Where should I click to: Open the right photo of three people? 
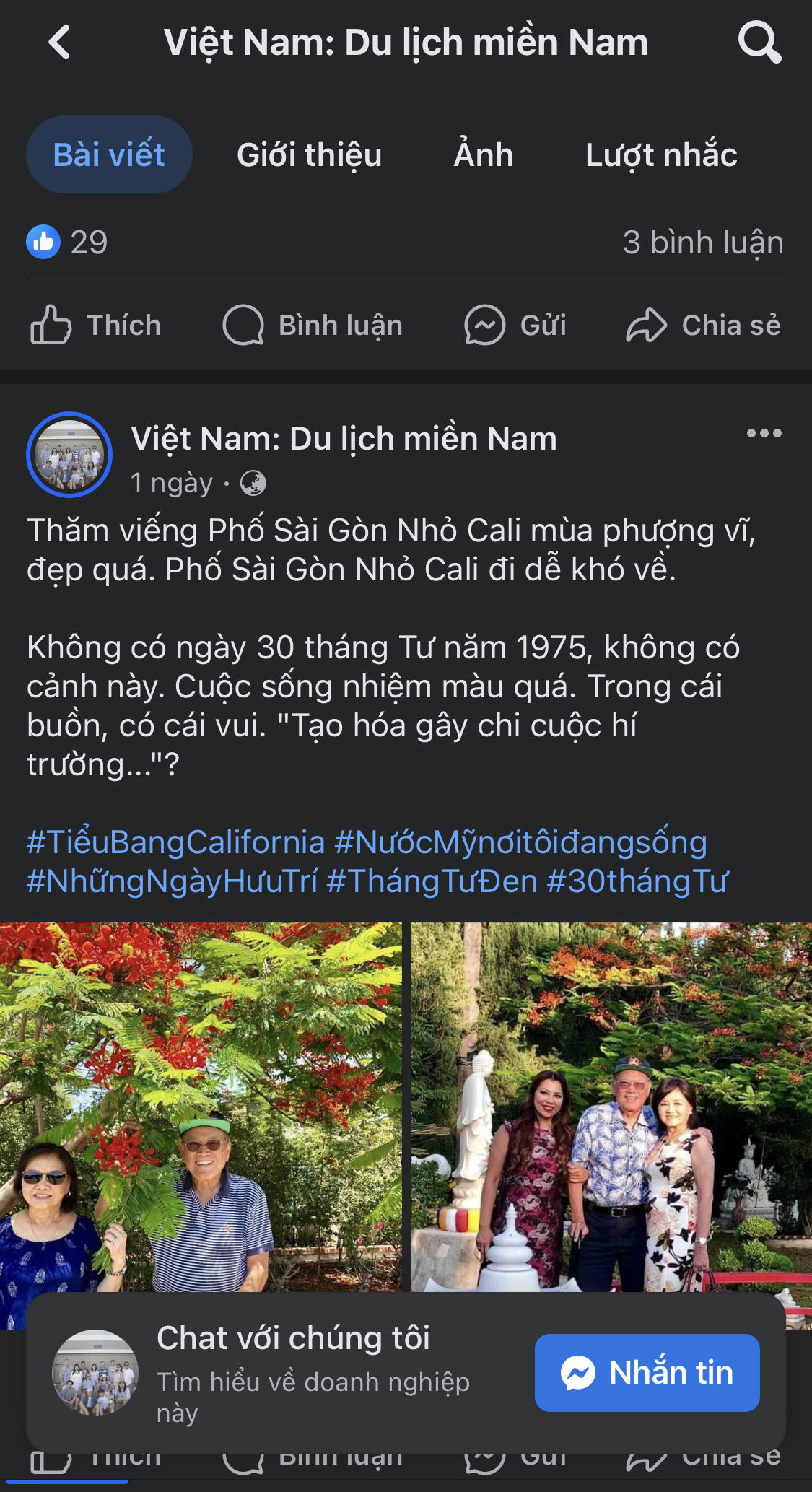coord(611,1104)
